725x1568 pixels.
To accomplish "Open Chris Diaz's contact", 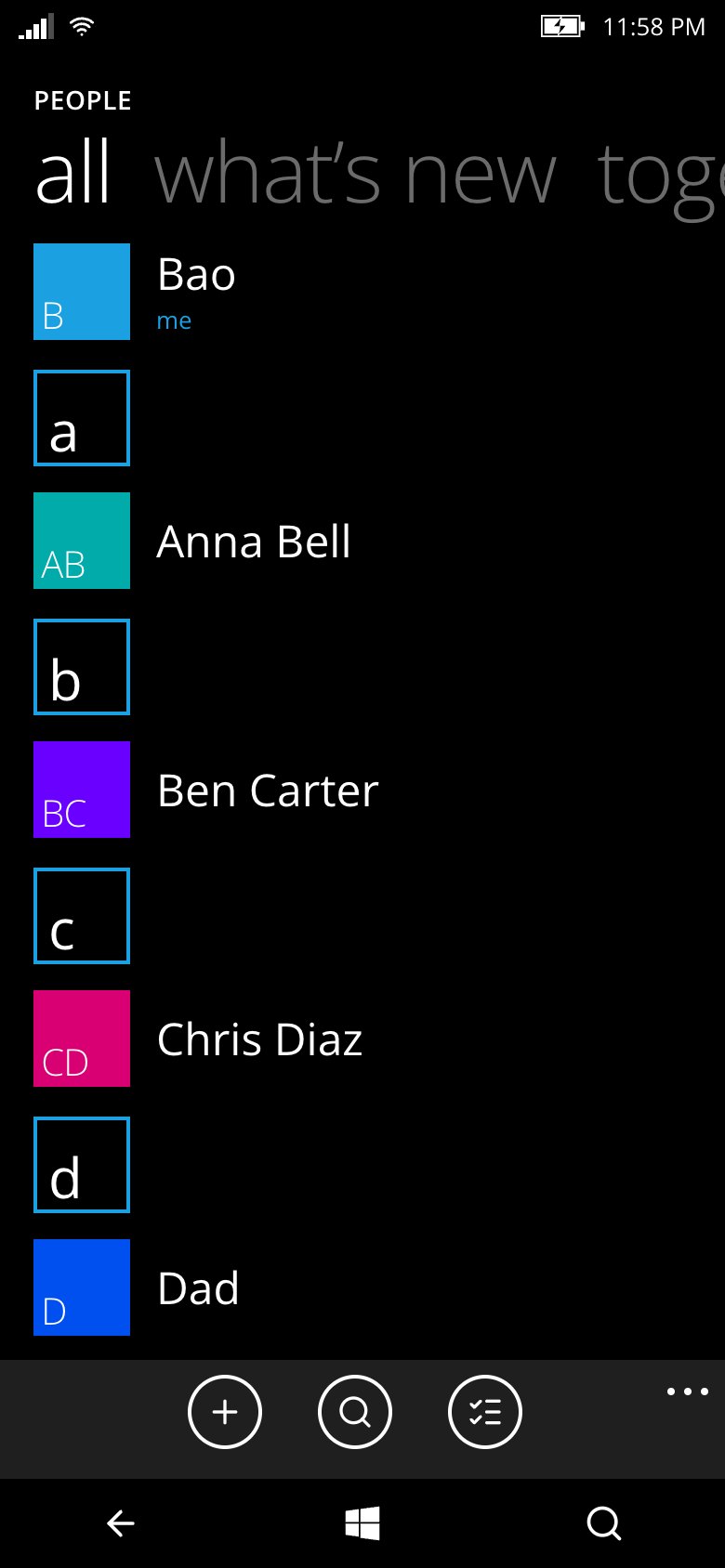I will point(362,1039).
